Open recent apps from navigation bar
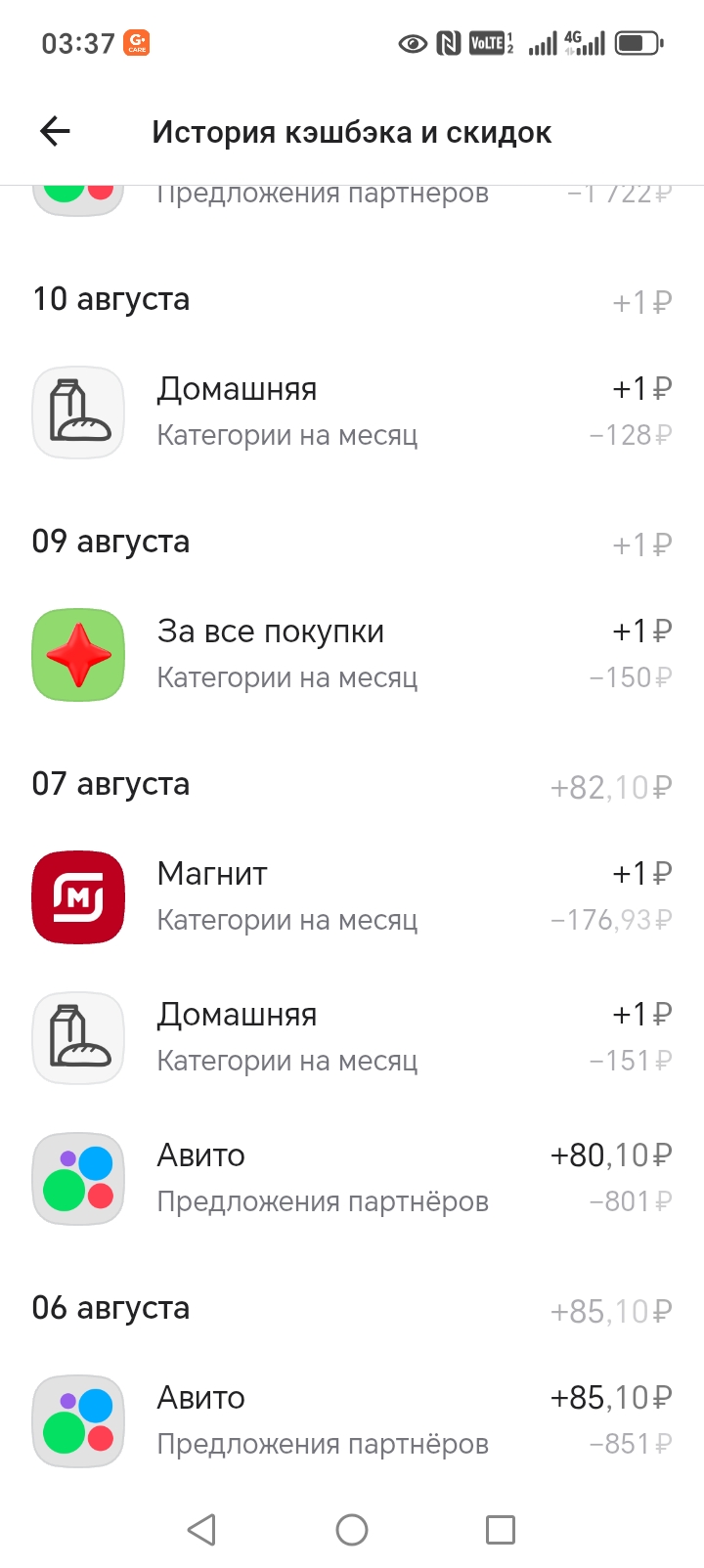Screen dimensions: 704x1568 click(501, 1530)
